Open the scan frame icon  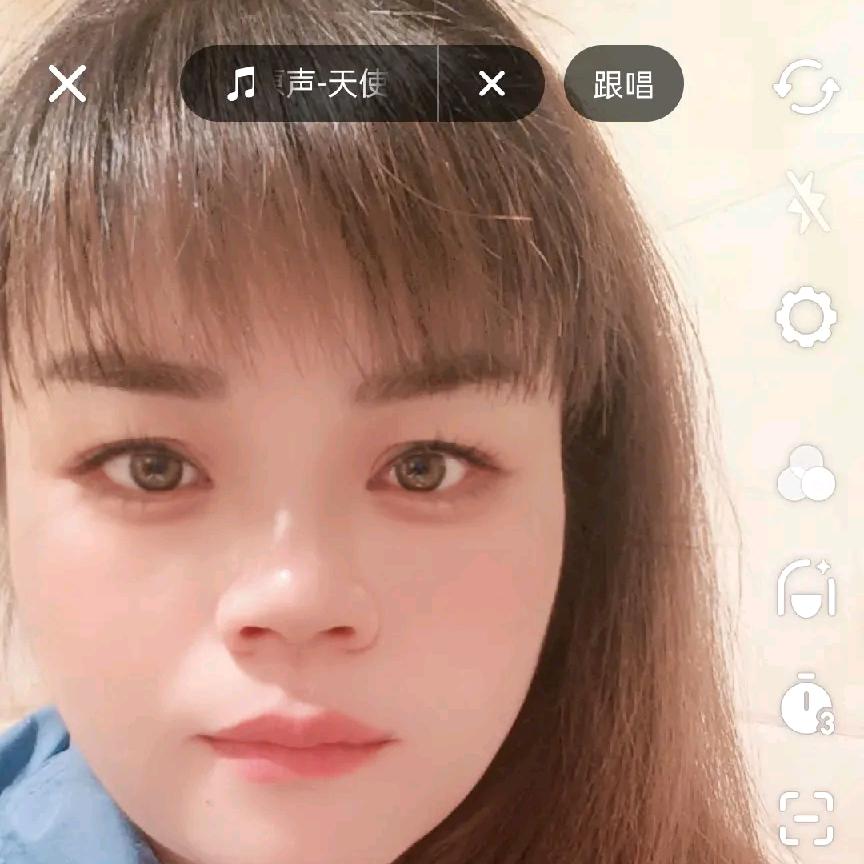806,817
